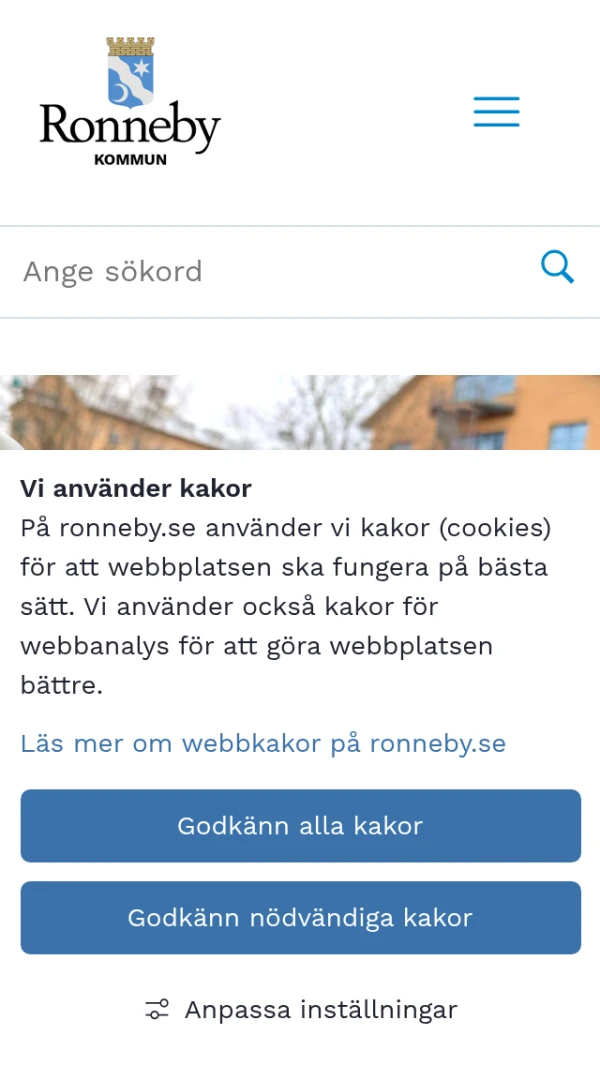The height and width of the screenshot is (1065, 600).
Task: Tap the Ronneby Kommun home logo
Action: click(130, 103)
